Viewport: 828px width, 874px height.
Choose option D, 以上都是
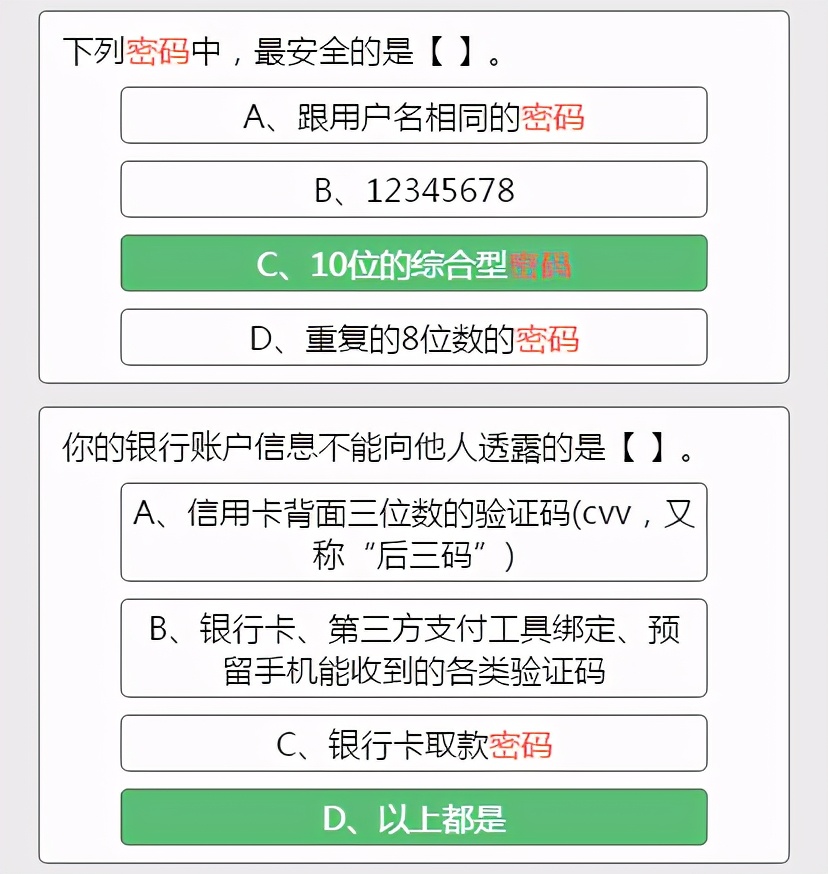pos(413,818)
